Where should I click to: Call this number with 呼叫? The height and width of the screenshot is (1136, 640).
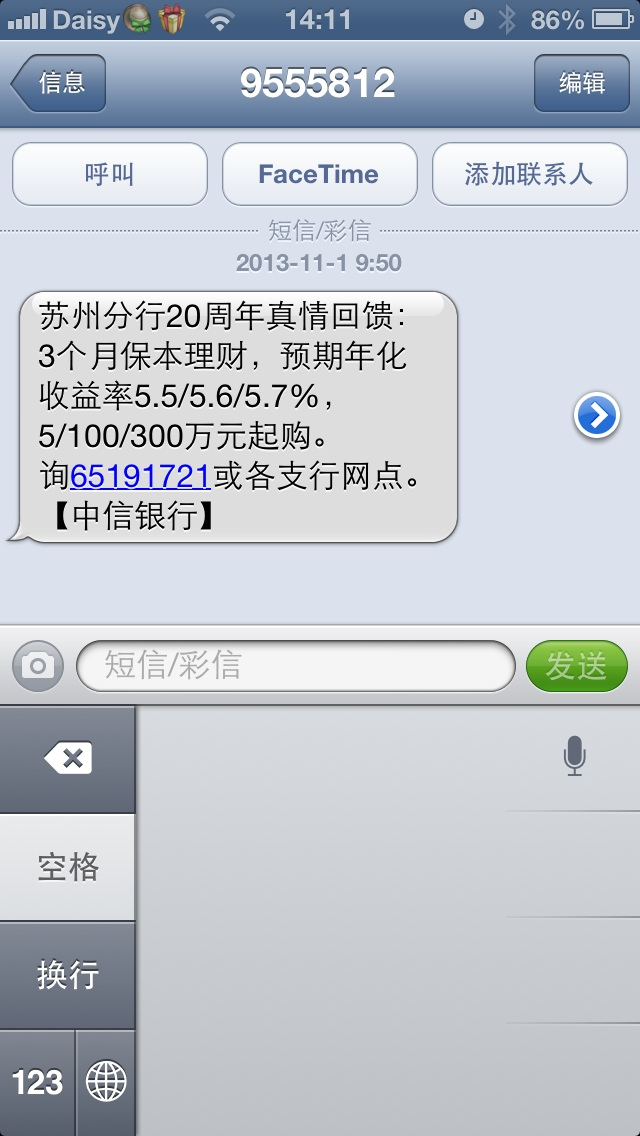tap(110, 174)
